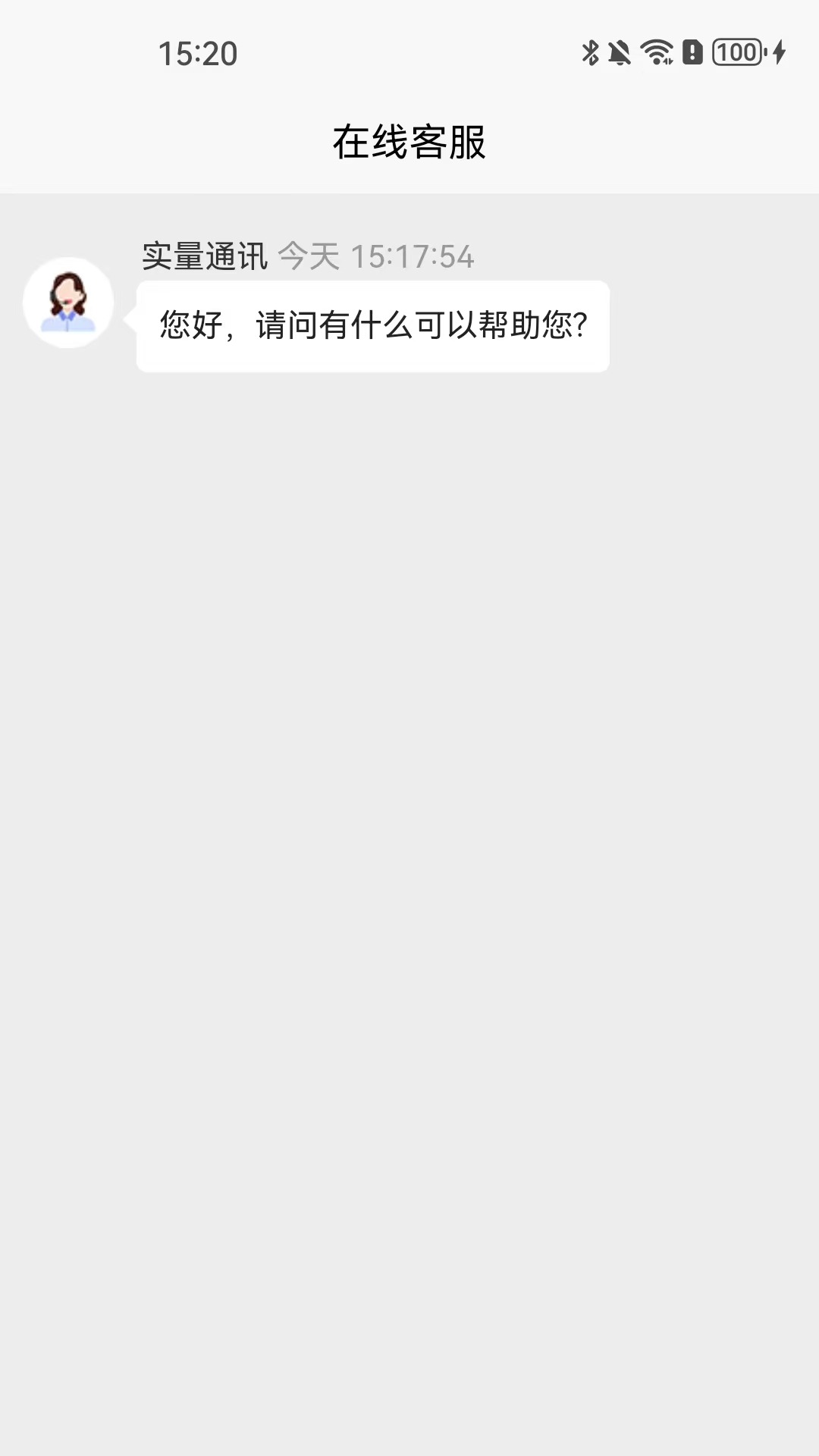Select the avatar's circular white border

click(68, 265)
